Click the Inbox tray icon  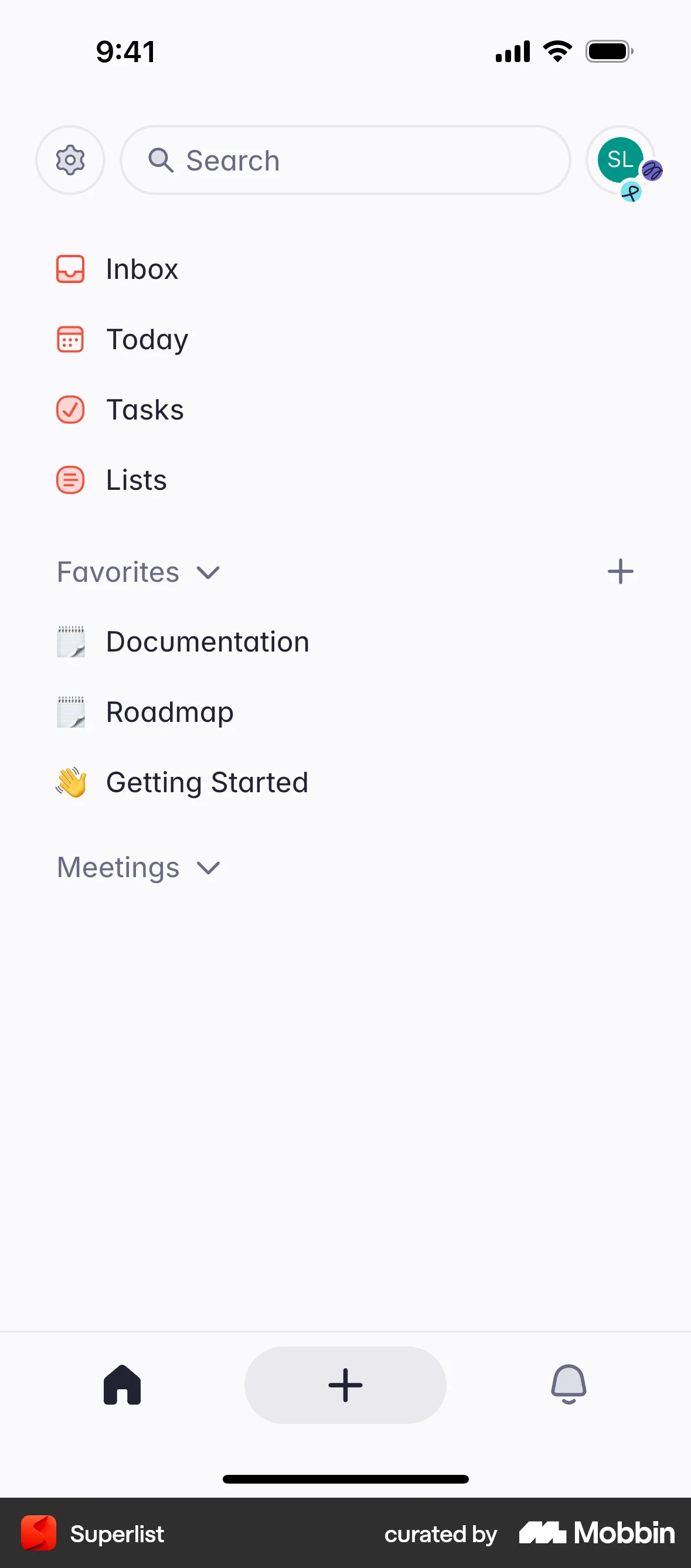pos(70,268)
